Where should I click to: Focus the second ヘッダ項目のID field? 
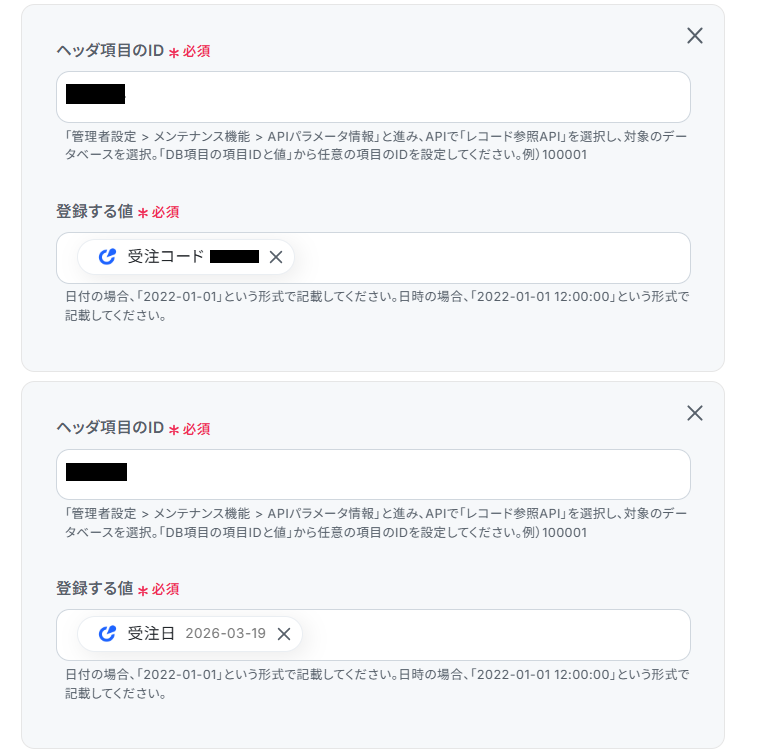point(400,474)
